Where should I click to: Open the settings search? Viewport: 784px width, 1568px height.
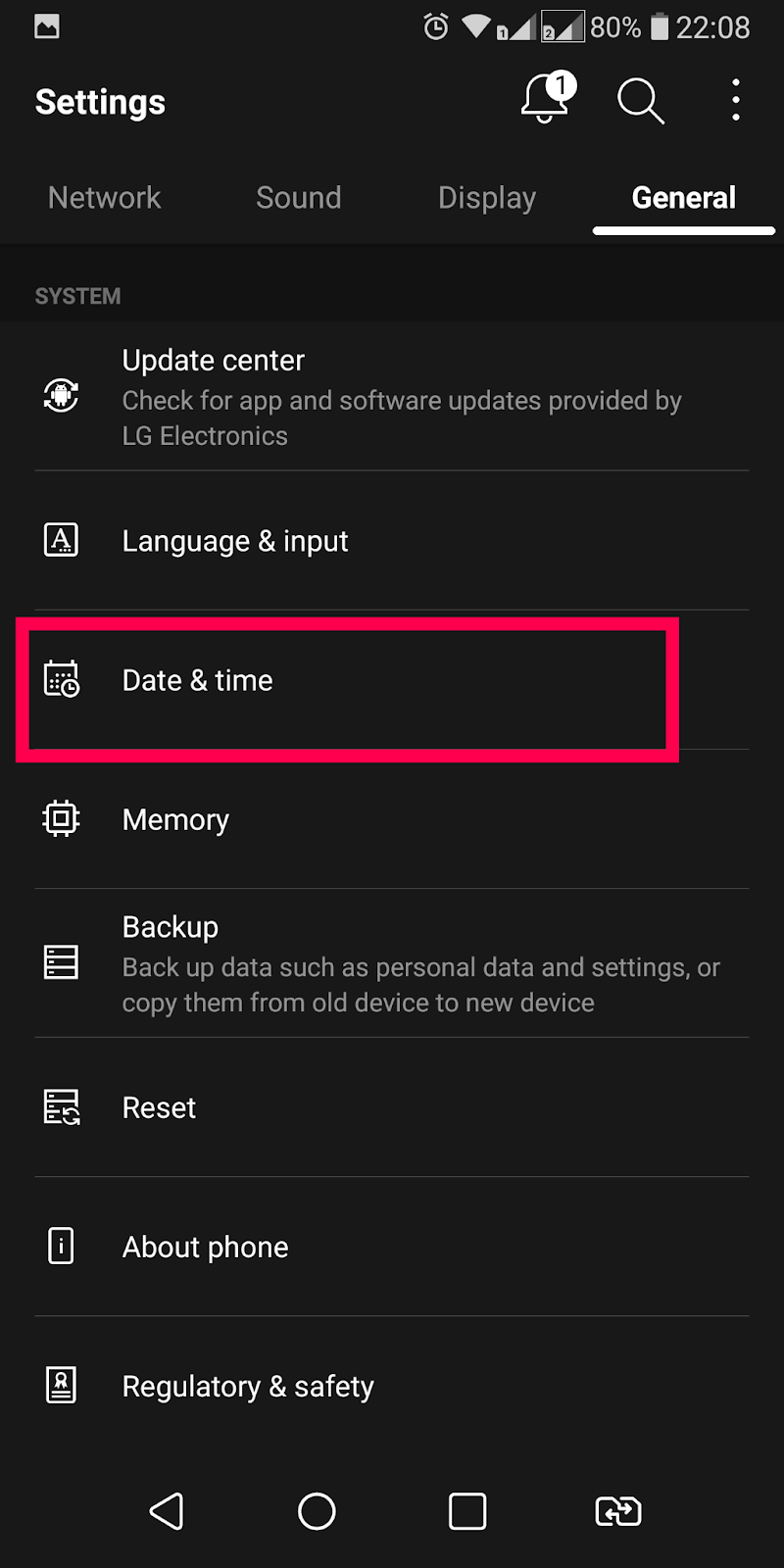click(640, 100)
